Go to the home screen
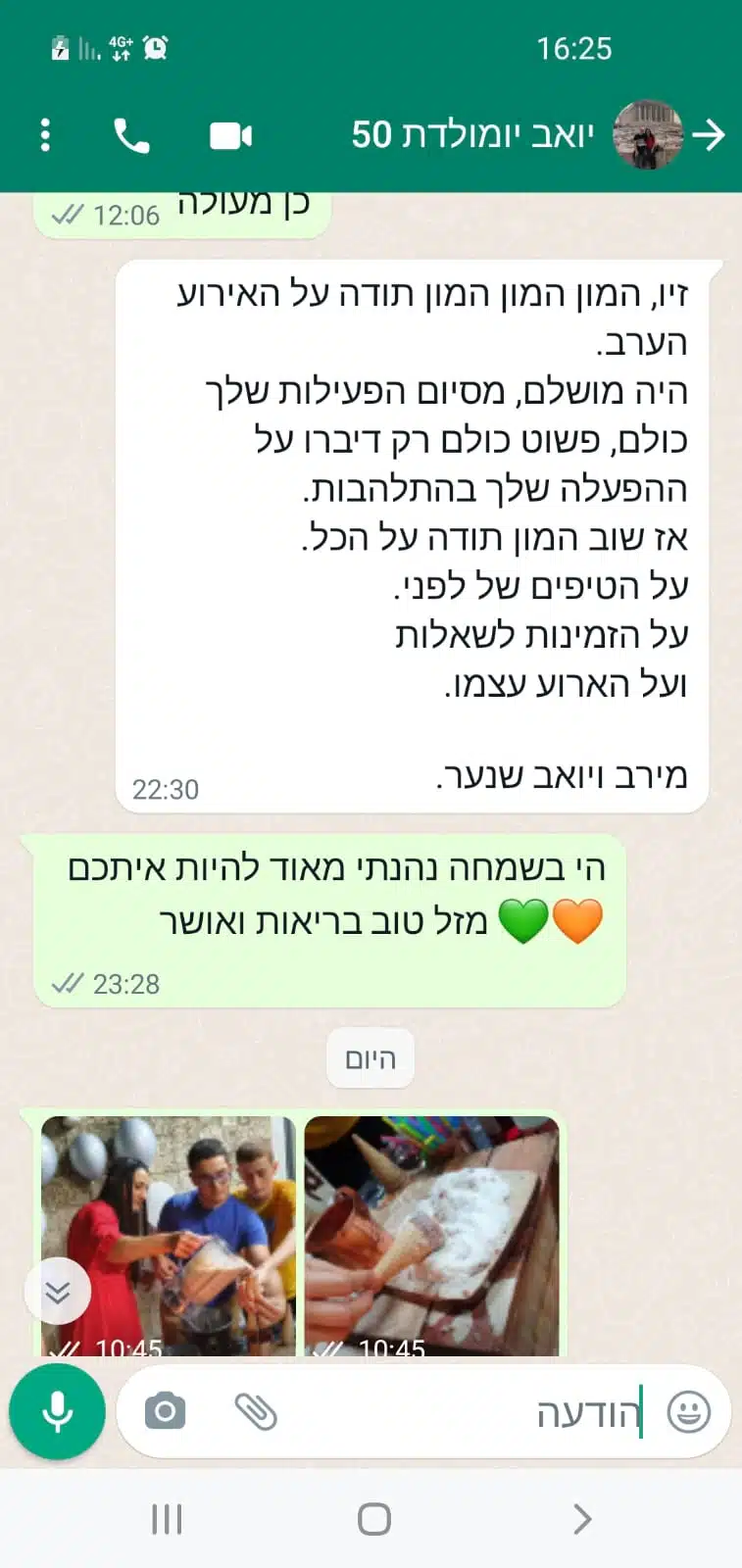 [373, 1519]
